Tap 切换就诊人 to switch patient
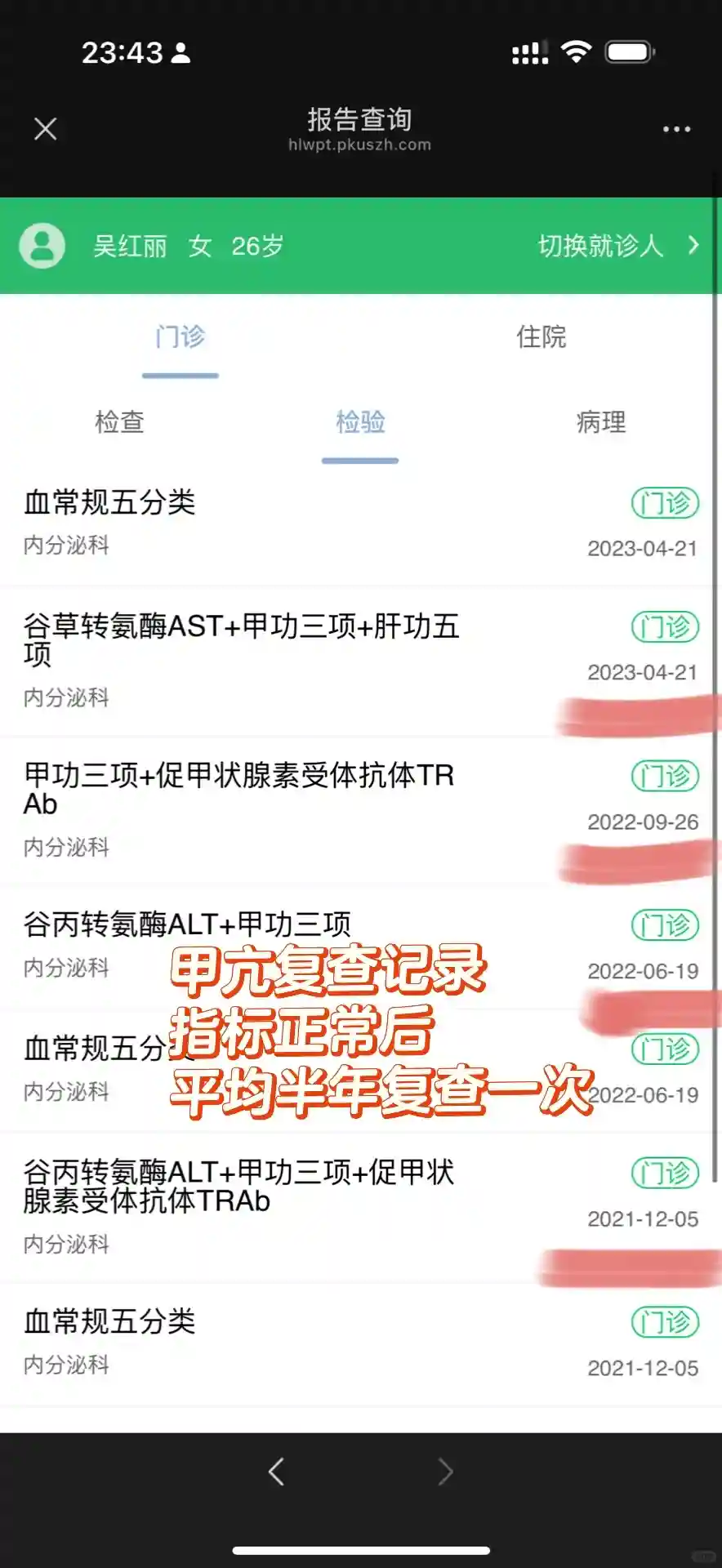 tap(617, 246)
